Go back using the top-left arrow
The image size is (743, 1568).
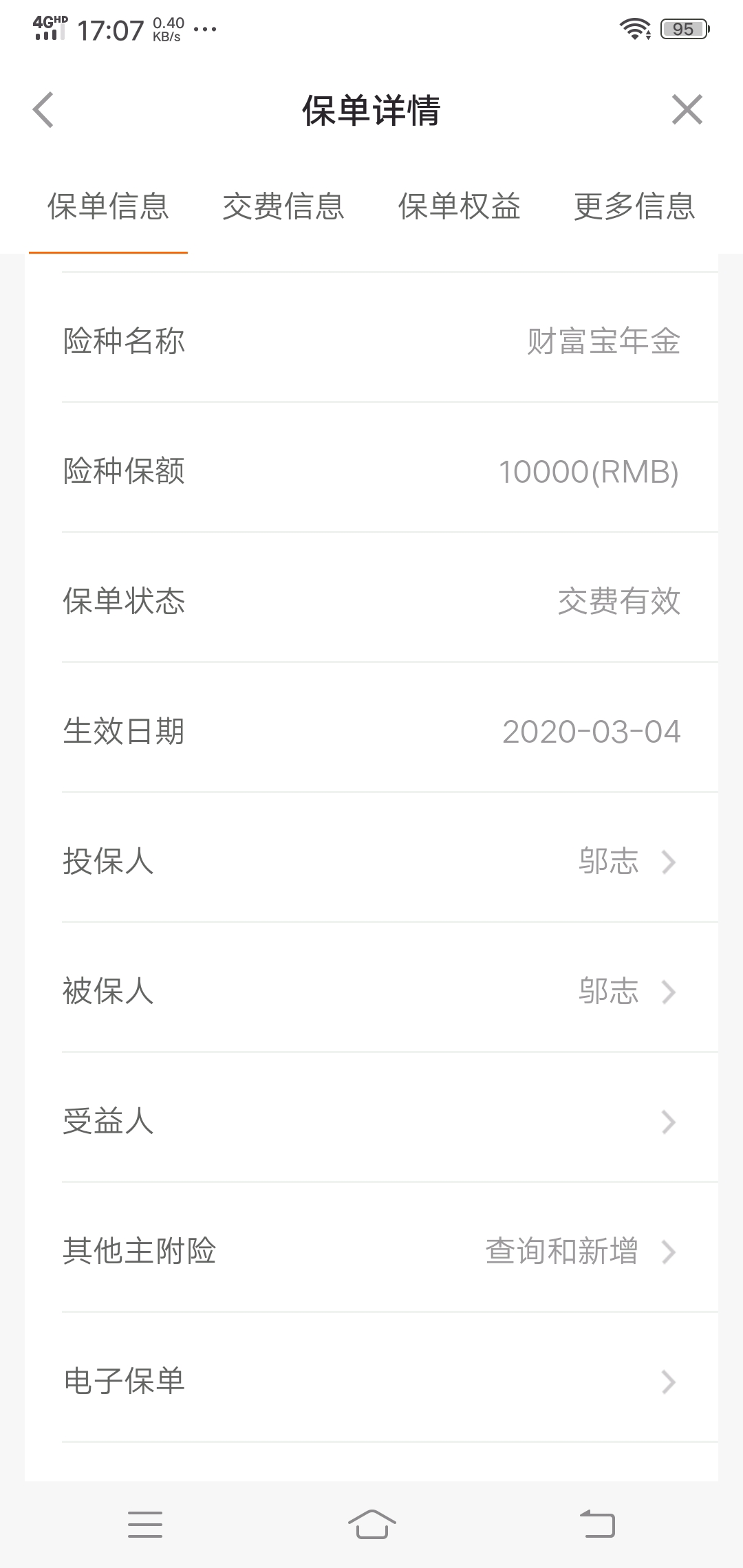43,110
